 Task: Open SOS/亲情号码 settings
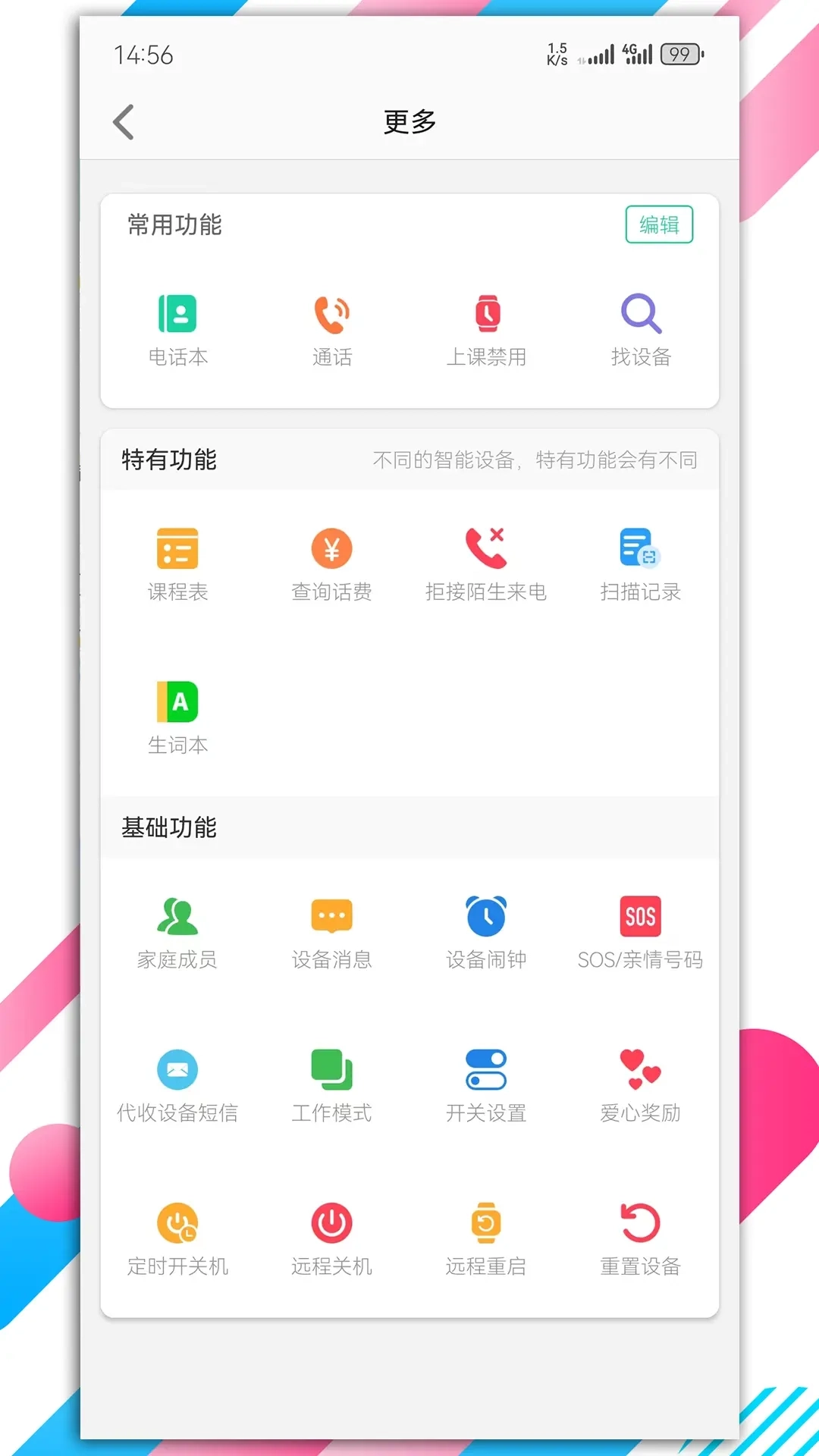(x=641, y=933)
